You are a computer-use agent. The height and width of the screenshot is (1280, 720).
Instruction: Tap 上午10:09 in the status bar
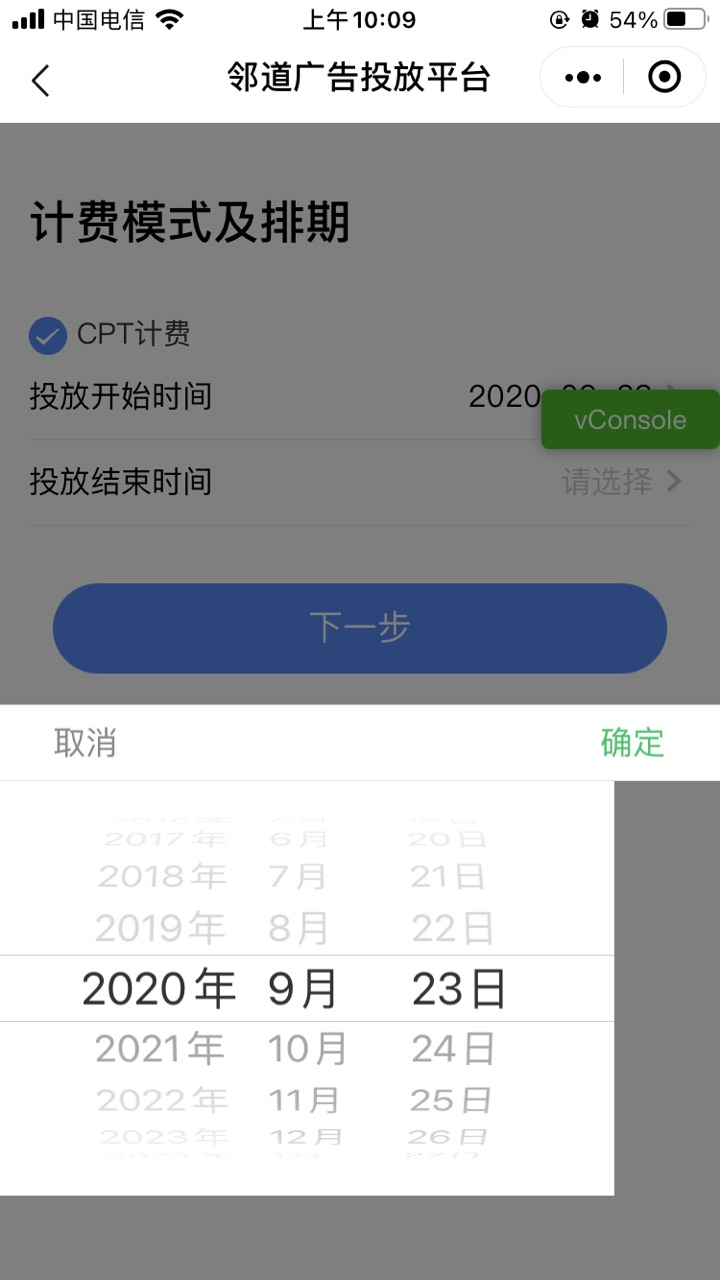(x=360, y=20)
